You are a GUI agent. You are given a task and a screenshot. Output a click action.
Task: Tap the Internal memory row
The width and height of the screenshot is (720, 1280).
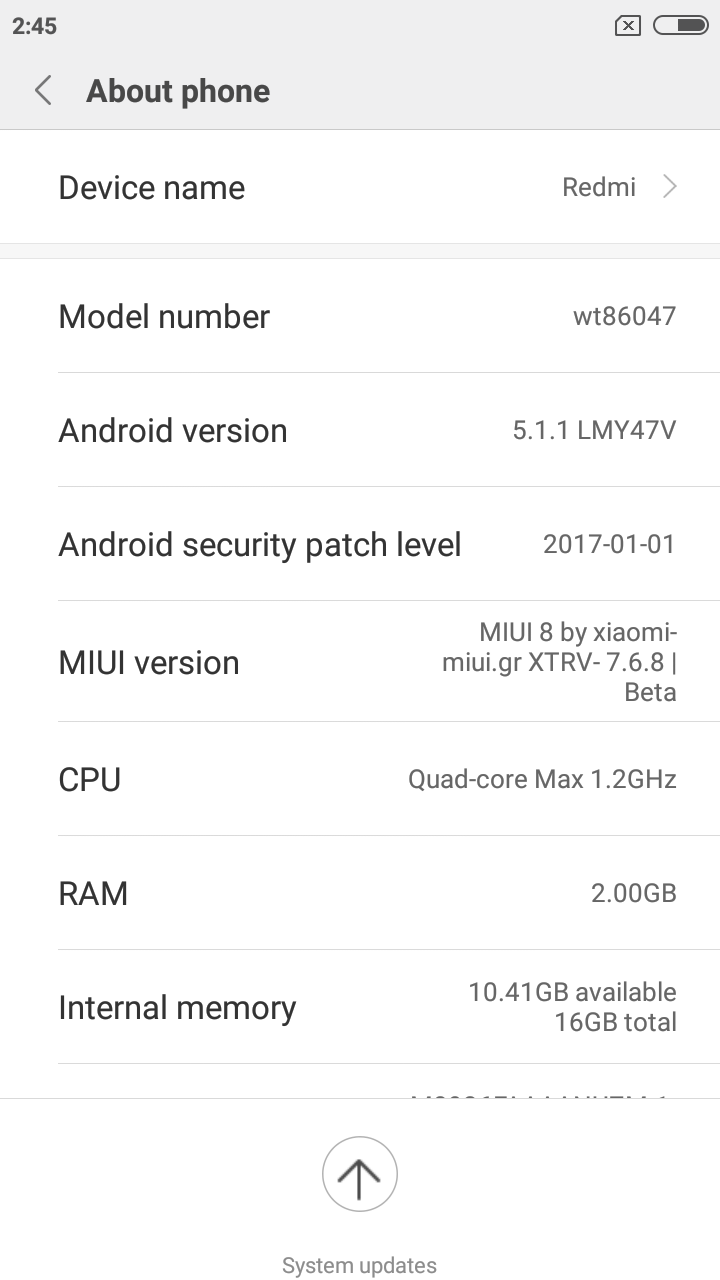[360, 1007]
